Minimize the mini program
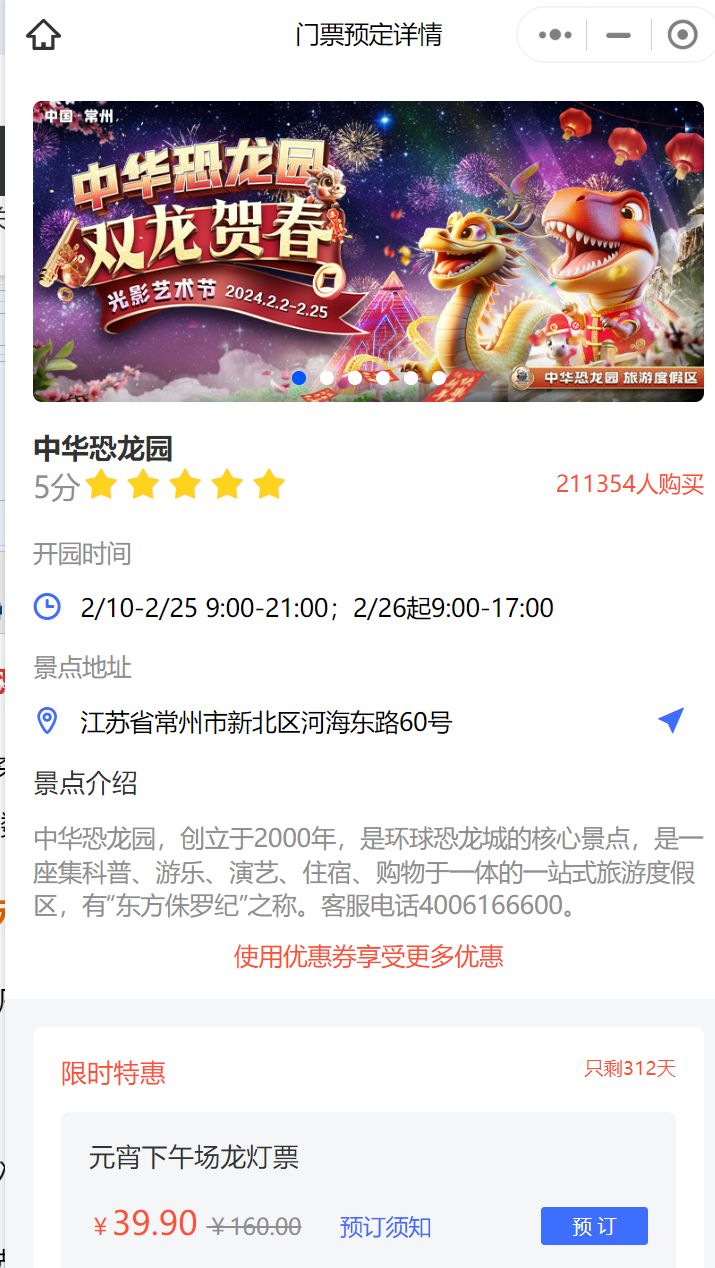The height and width of the screenshot is (1268, 715). pos(618,35)
